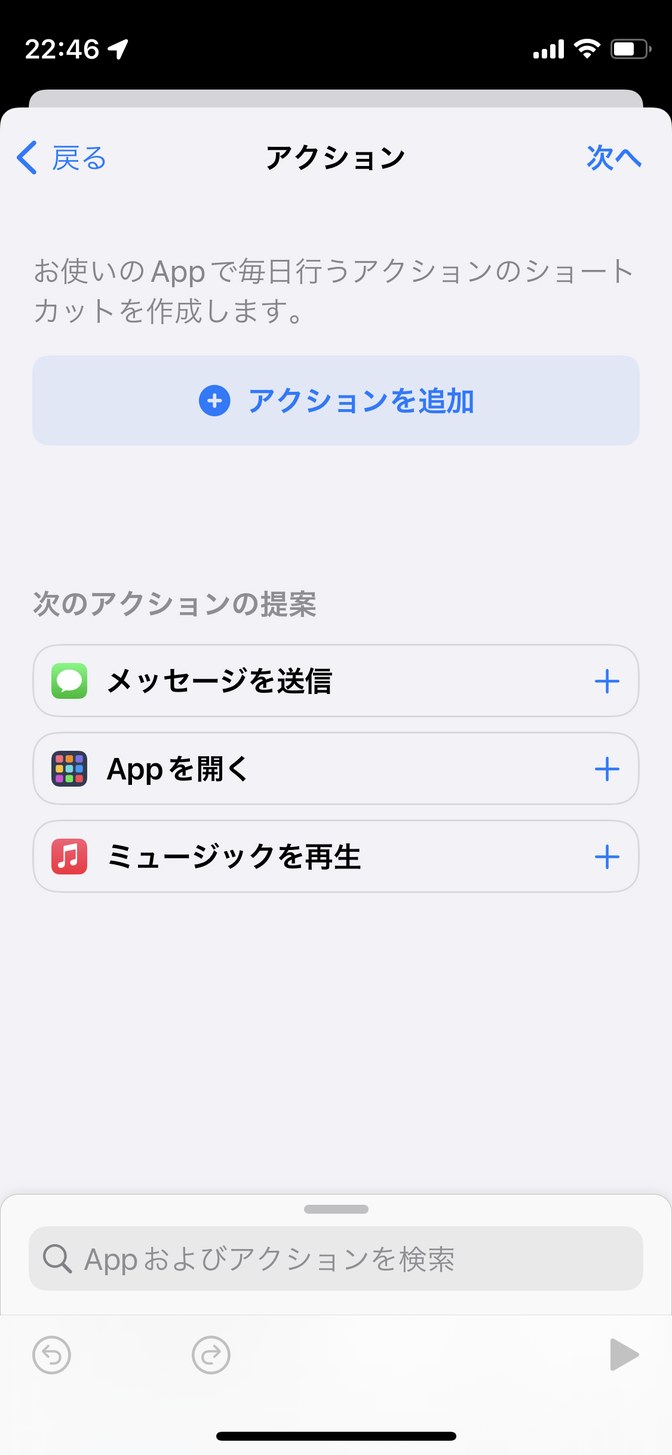Go back with the 戻る button

pyautogui.click(x=61, y=158)
